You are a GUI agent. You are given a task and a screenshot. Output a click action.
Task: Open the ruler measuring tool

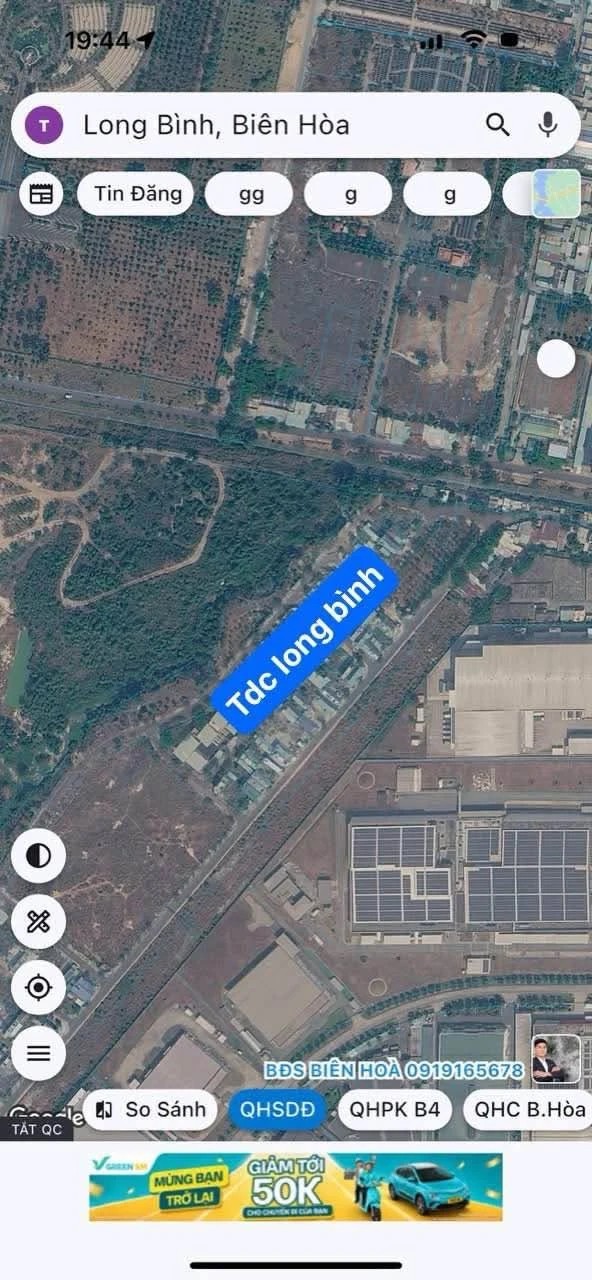tap(39, 922)
